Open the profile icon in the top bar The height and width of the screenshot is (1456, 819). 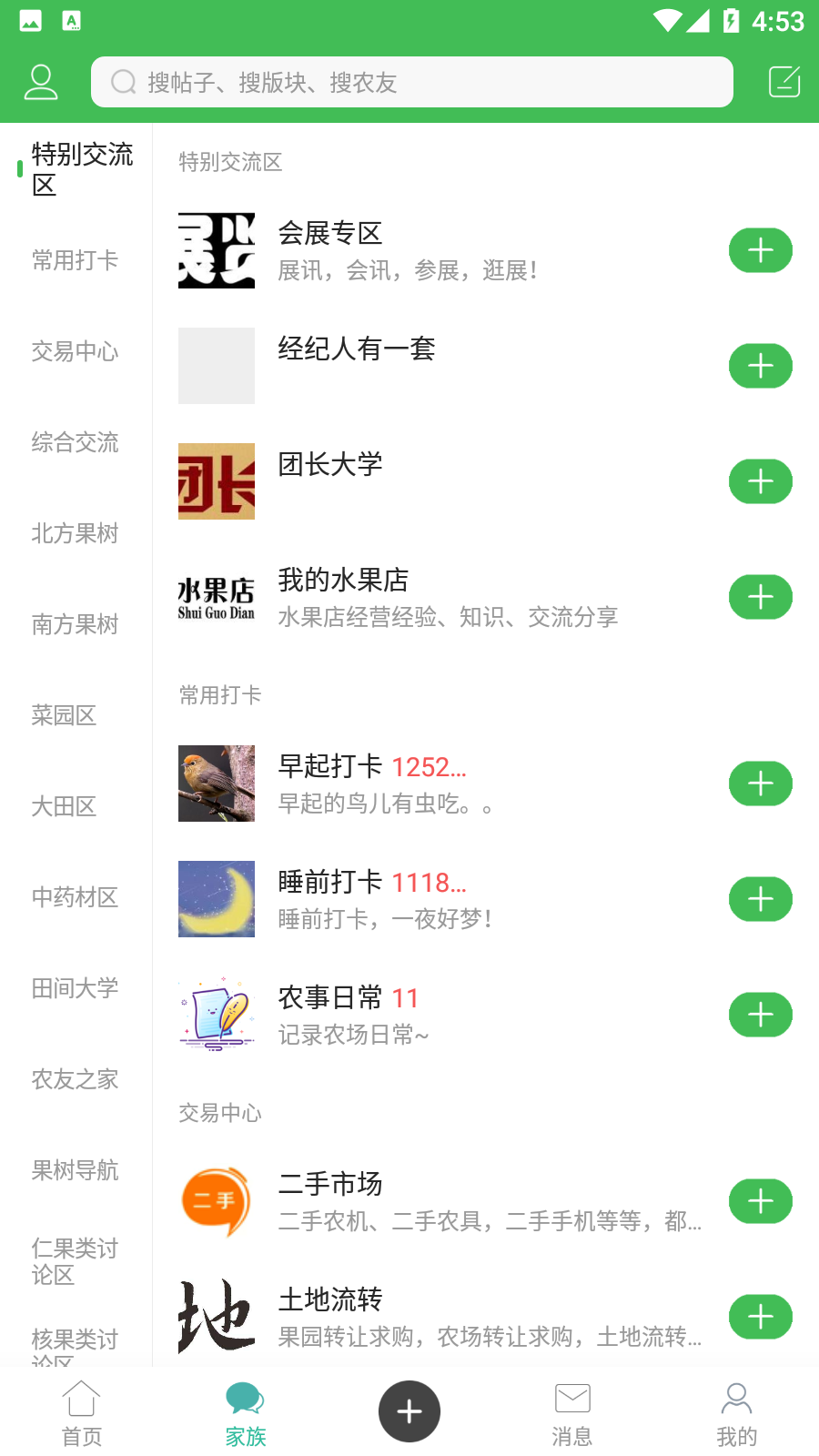click(x=41, y=82)
